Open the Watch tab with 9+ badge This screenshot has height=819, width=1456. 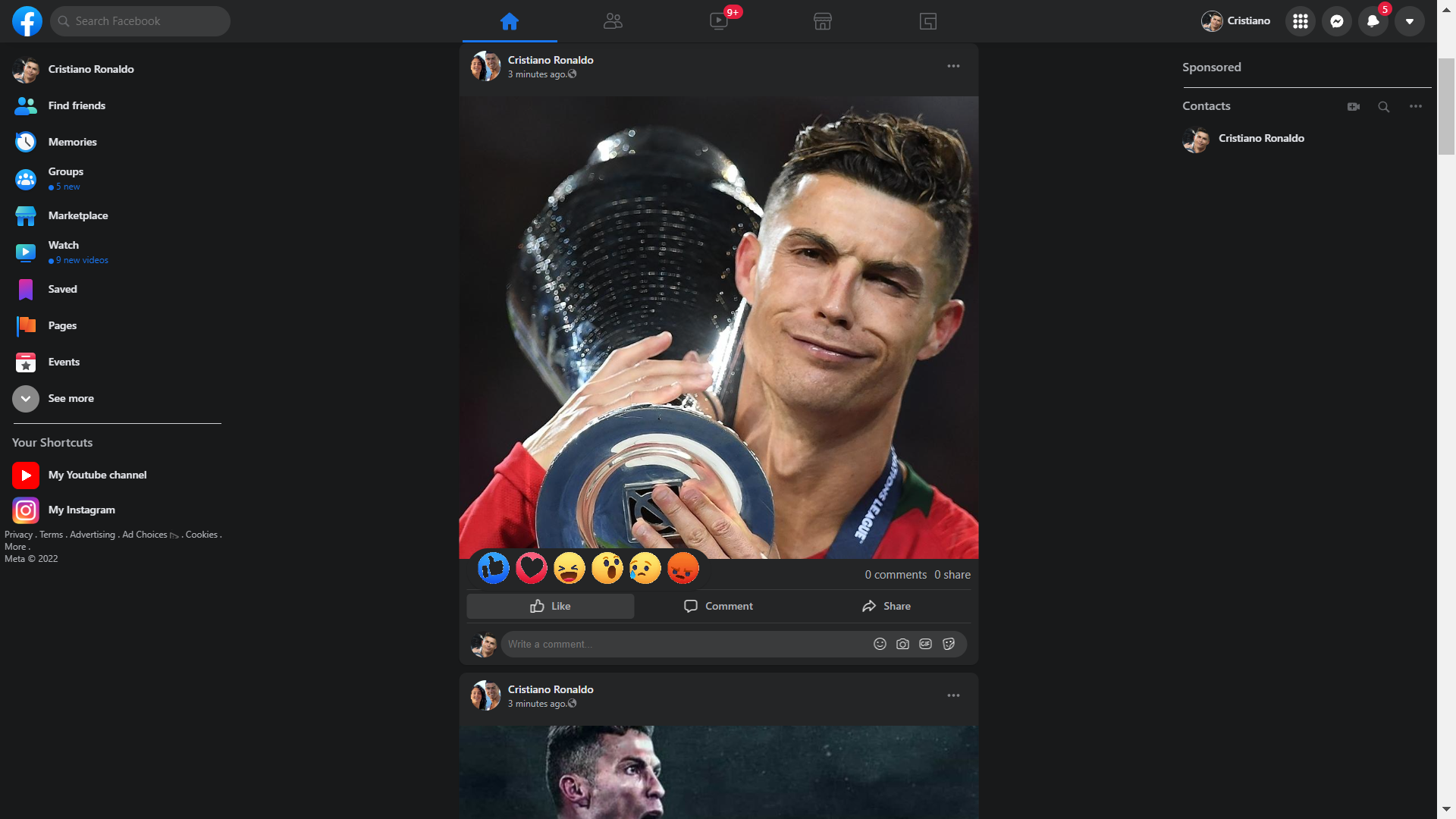(x=719, y=21)
